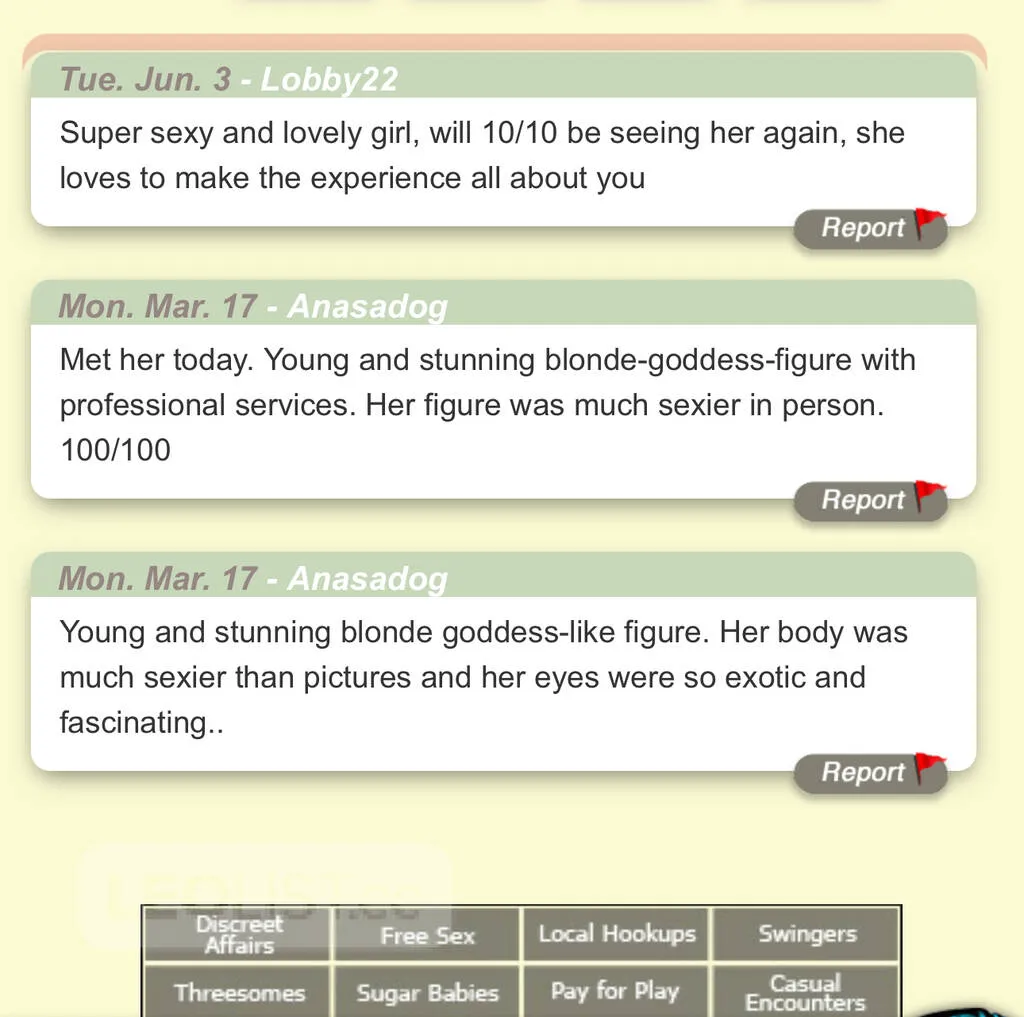Viewport: 1024px width, 1017px height.
Task: Open the Threesomes link
Action: coord(239,992)
